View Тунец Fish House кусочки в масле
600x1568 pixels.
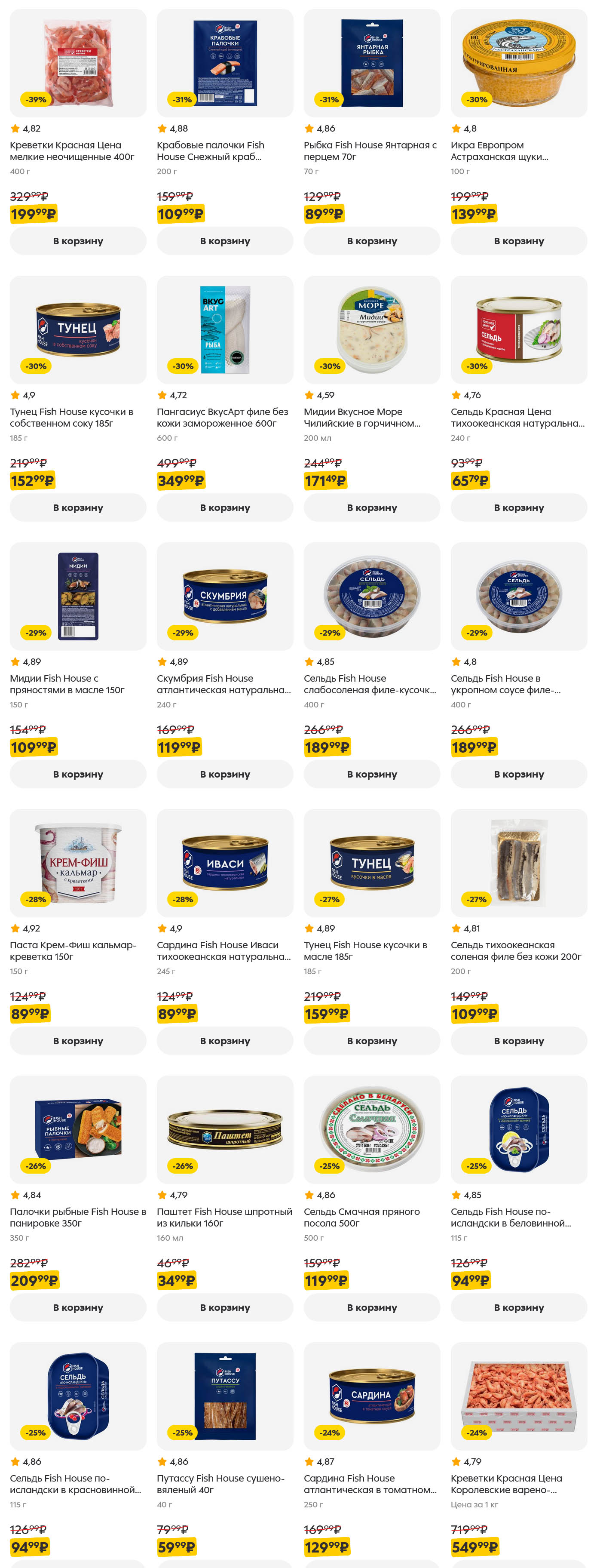(372, 863)
